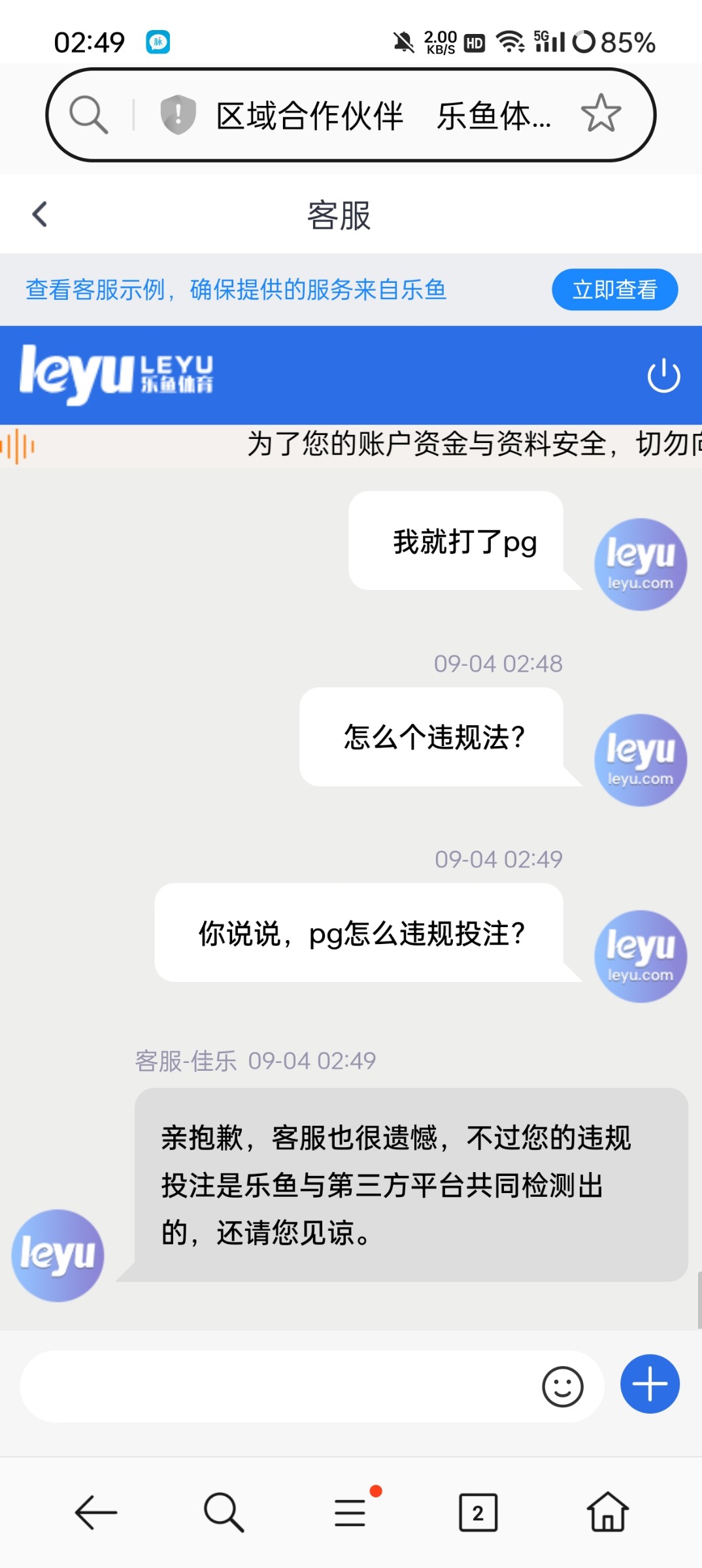Focus the chat message input field
Screen dimensions: 702x1568
[x=275, y=1386]
